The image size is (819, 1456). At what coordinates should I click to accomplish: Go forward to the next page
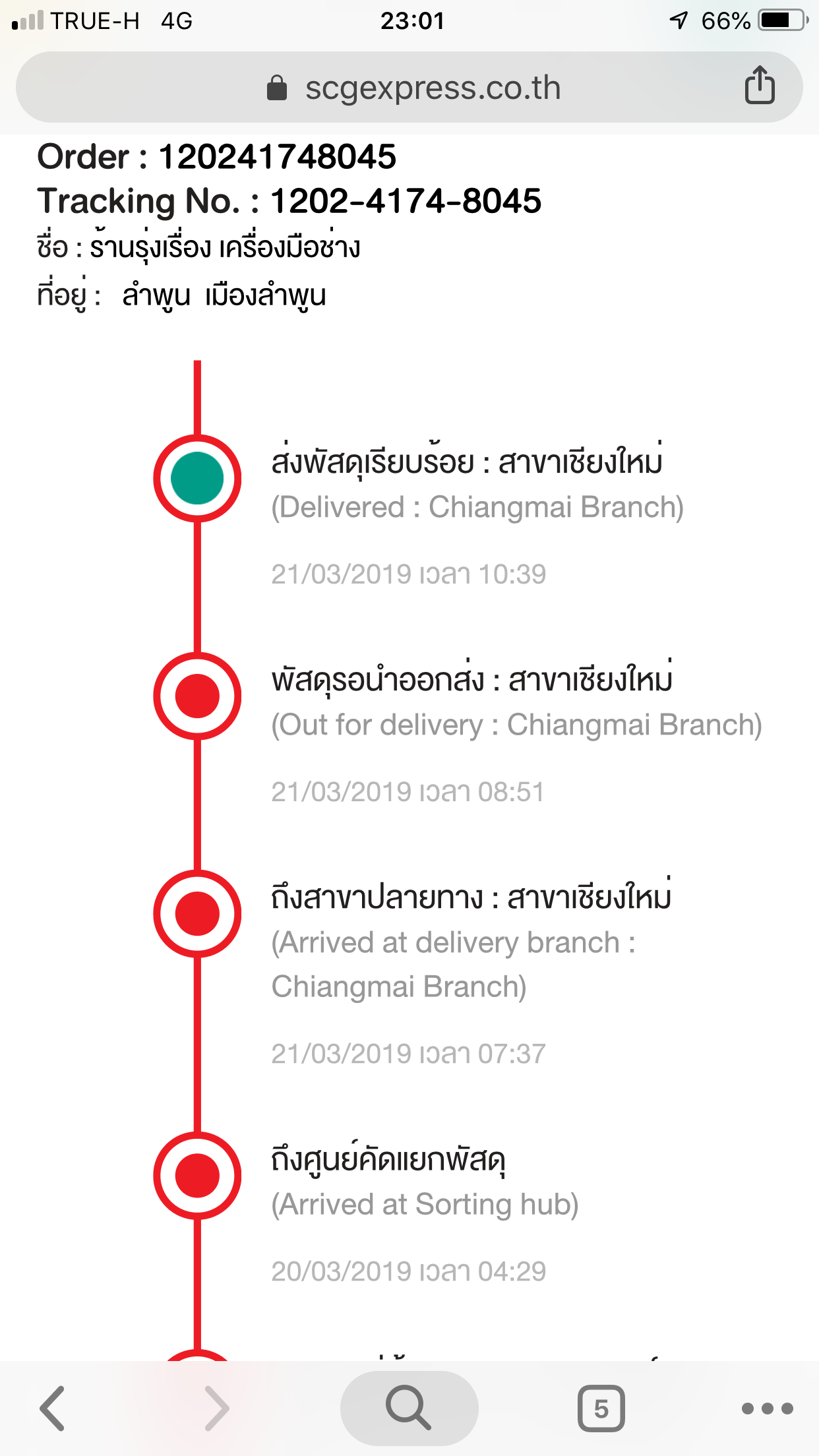(x=216, y=1409)
